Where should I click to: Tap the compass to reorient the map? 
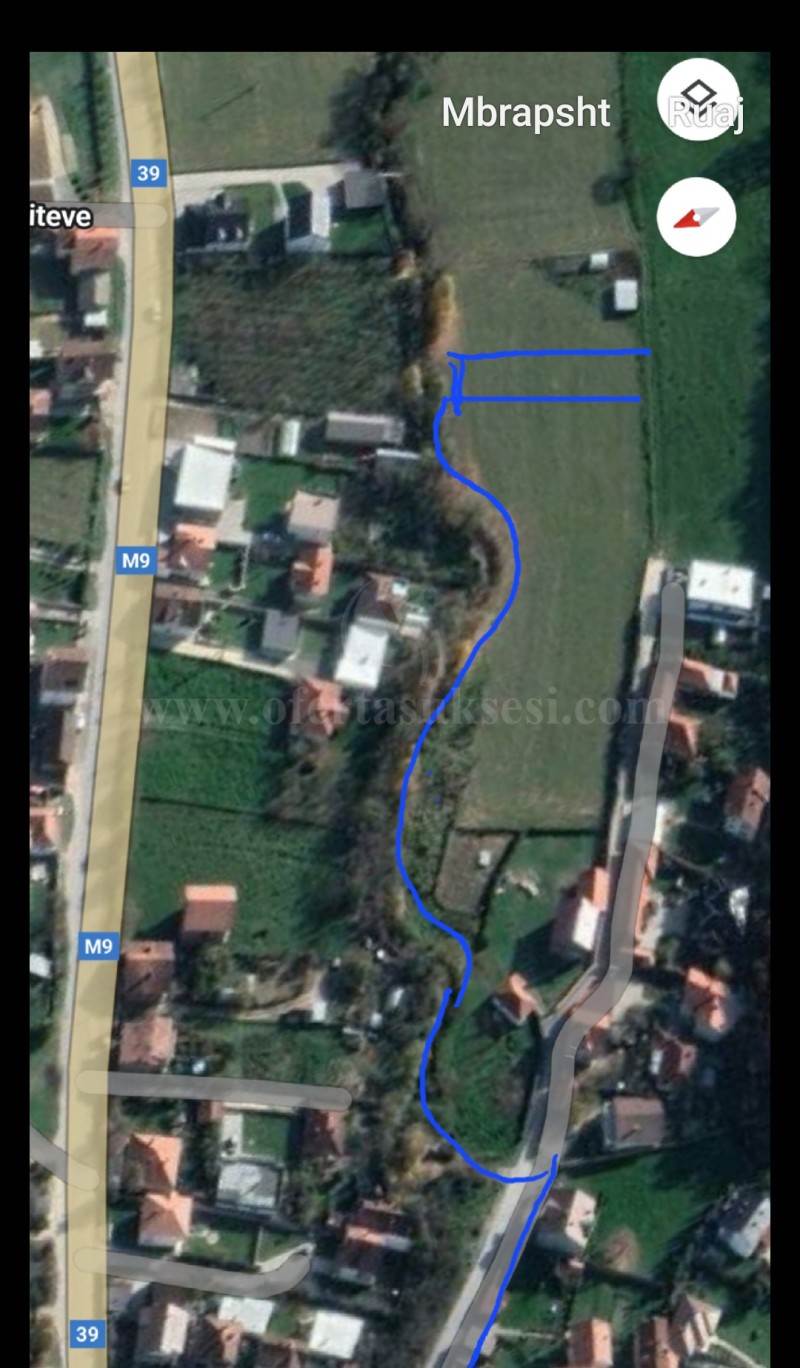697,217
